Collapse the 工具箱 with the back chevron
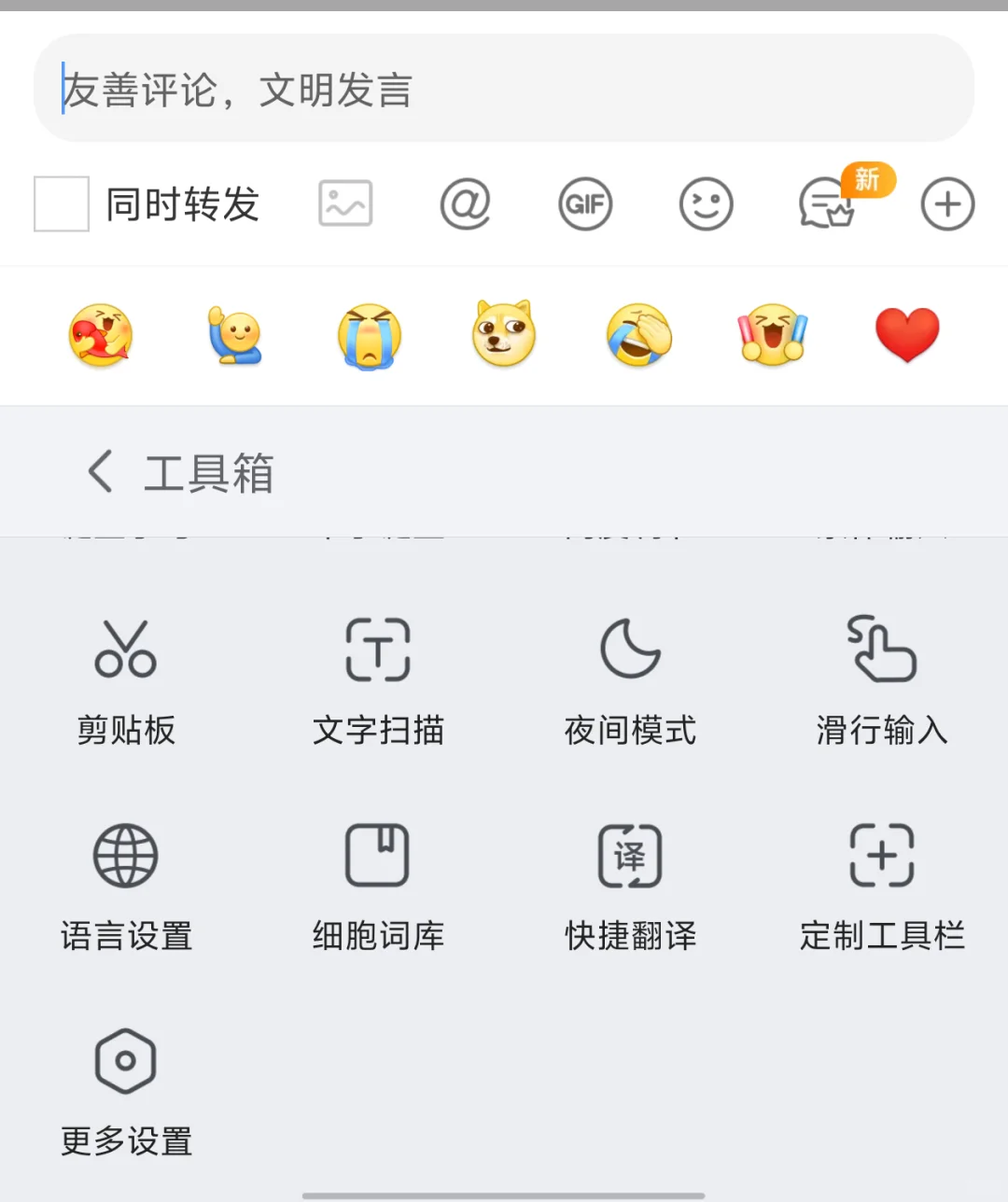The width and height of the screenshot is (1008, 1202). tap(99, 471)
